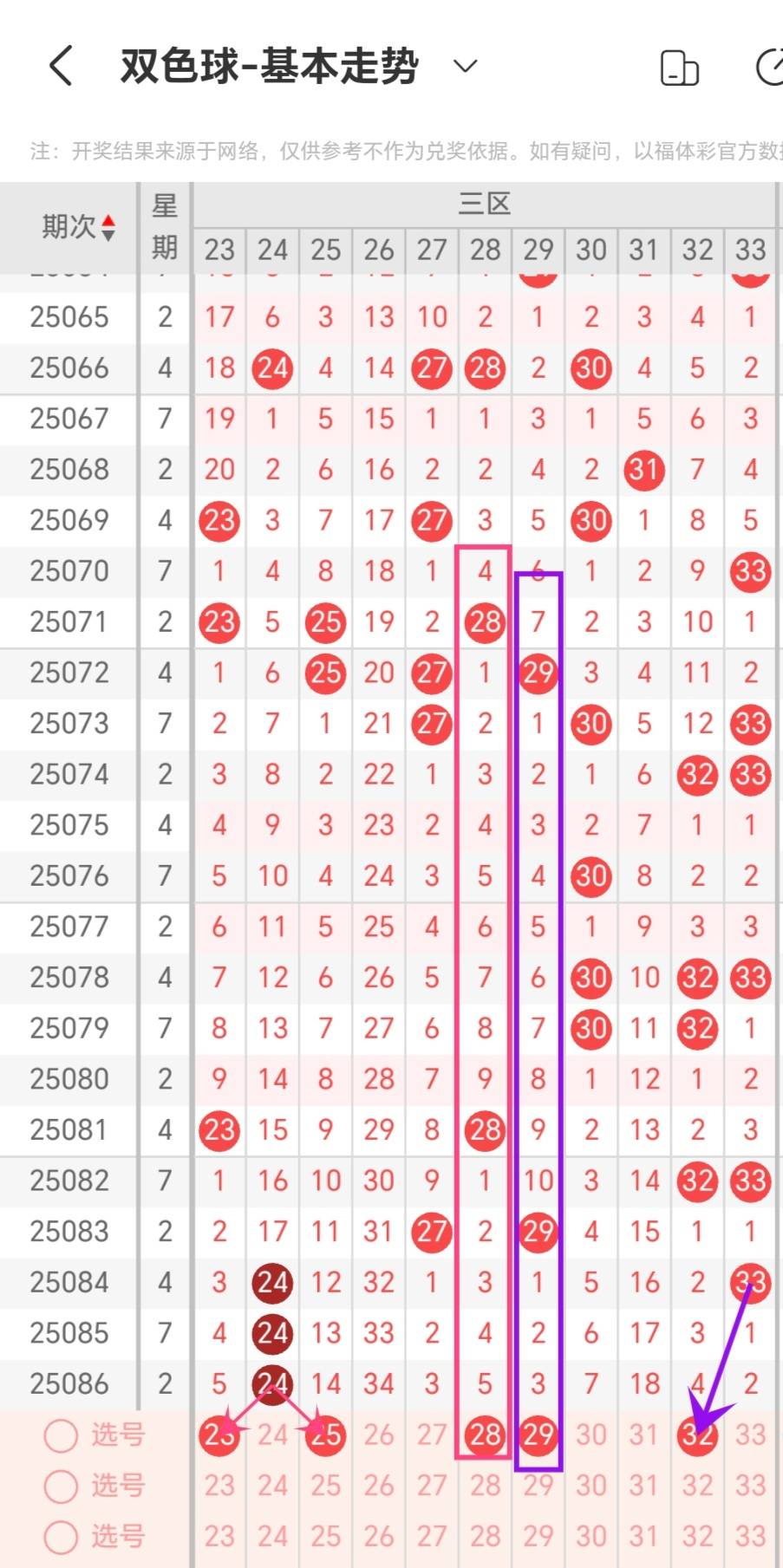Select the third 选号 radio button
783x1568 pixels.
tap(61, 1537)
